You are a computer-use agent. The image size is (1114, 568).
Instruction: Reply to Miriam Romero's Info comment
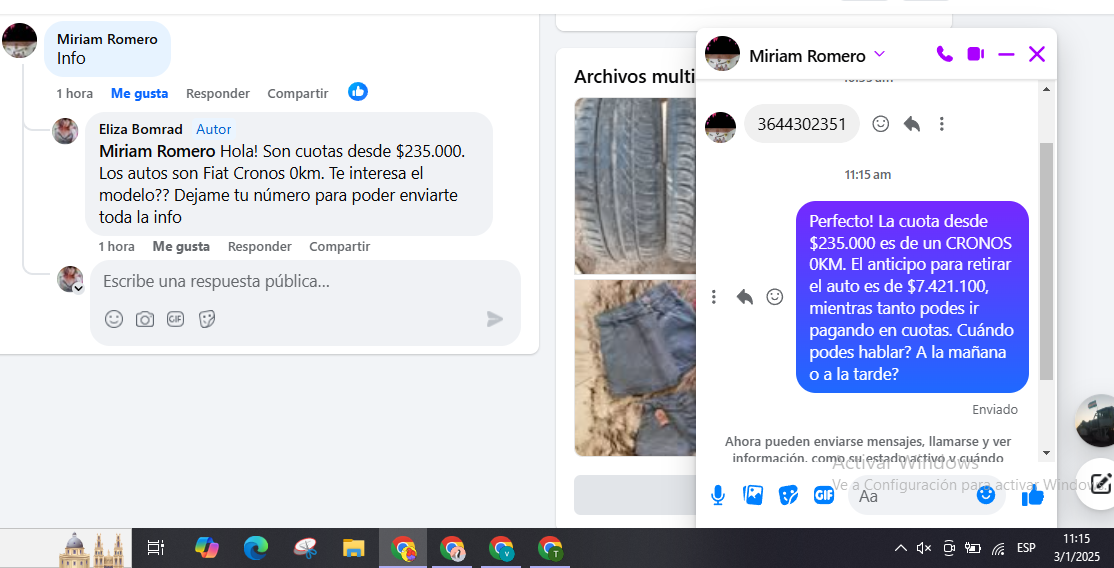click(x=217, y=93)
